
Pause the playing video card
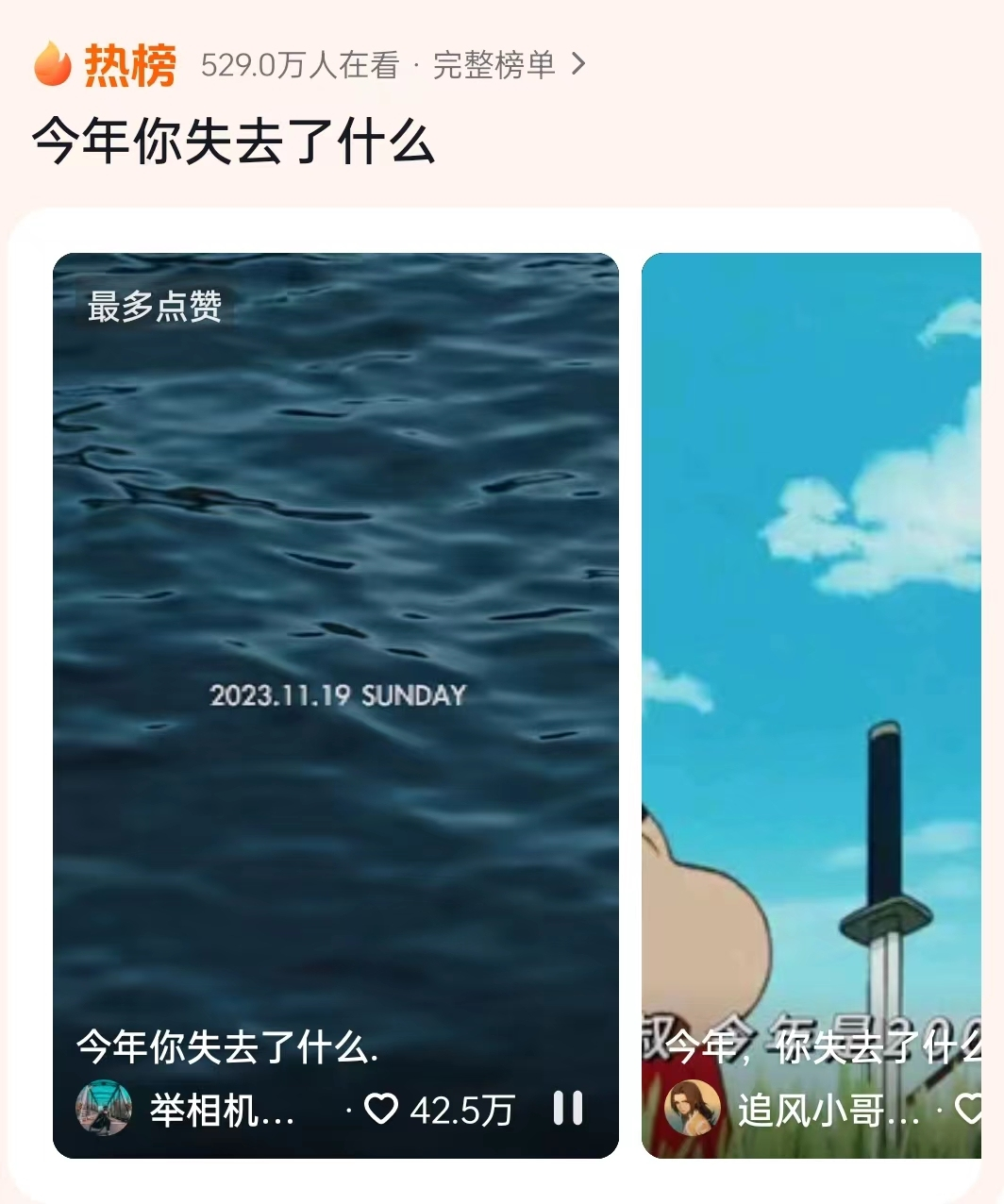tap(567, 1108)
